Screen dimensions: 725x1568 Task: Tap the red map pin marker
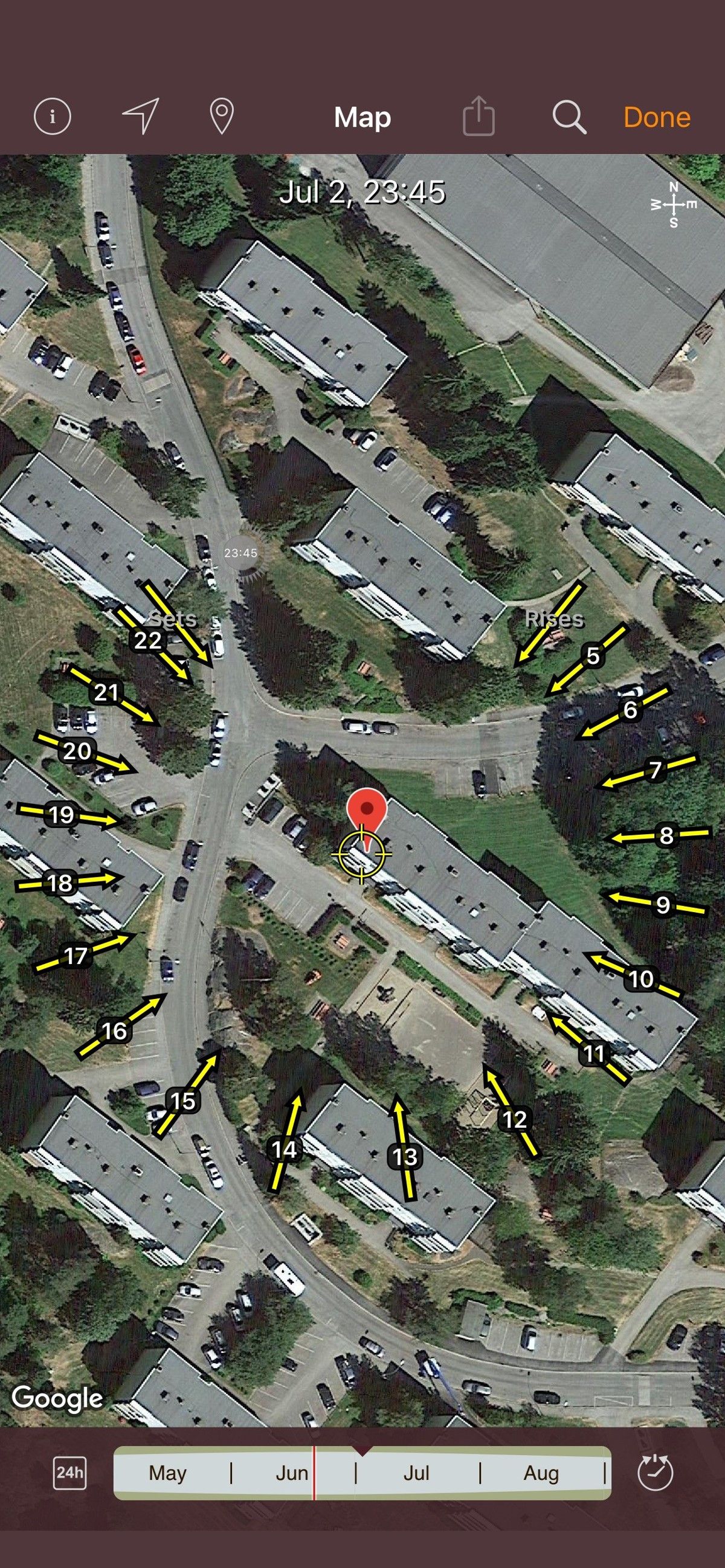pyautogui.click(x=367, y=812)
